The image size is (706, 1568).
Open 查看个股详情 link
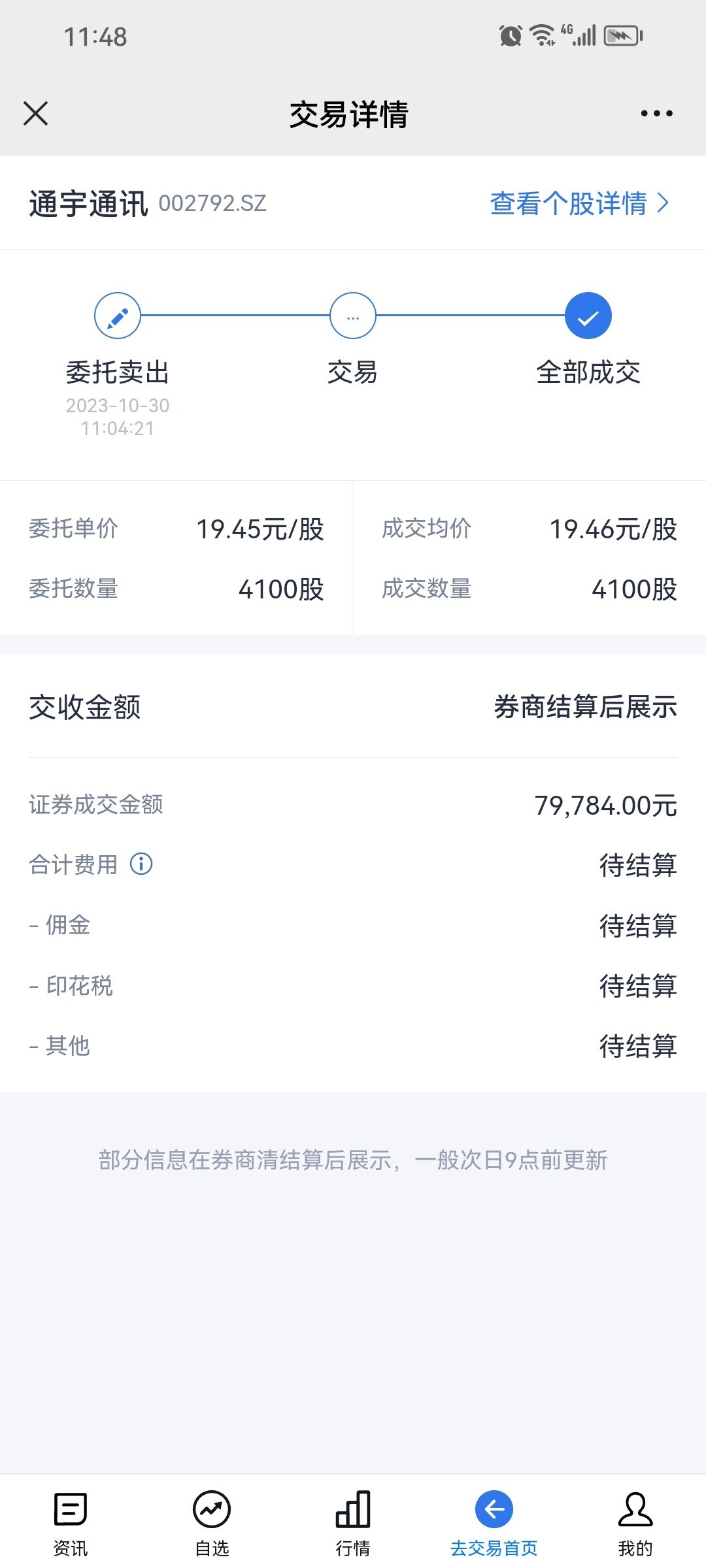579,203
